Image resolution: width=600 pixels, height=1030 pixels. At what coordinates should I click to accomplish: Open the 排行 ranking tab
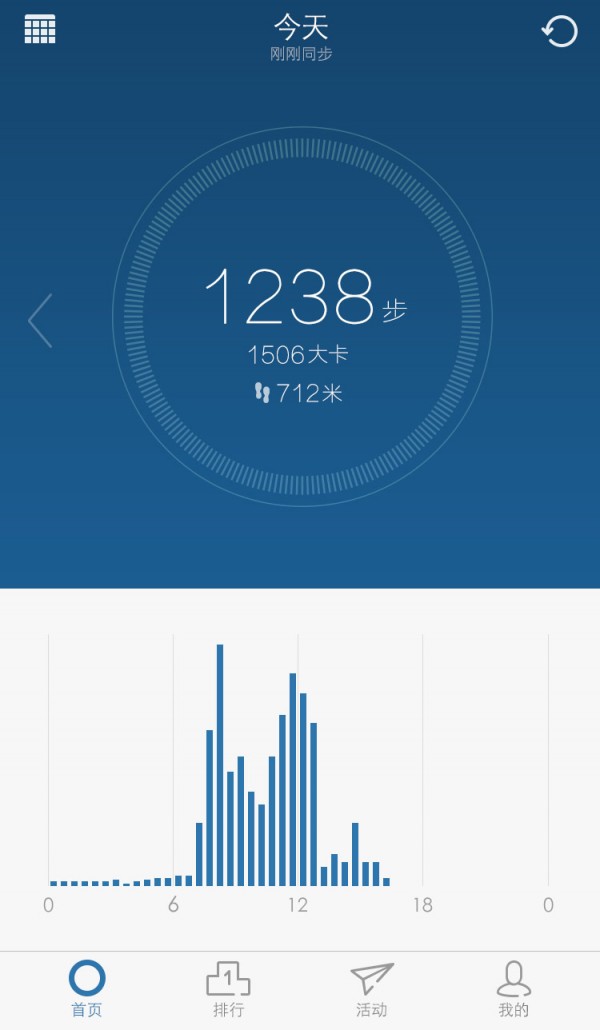(x=228, y=988)
